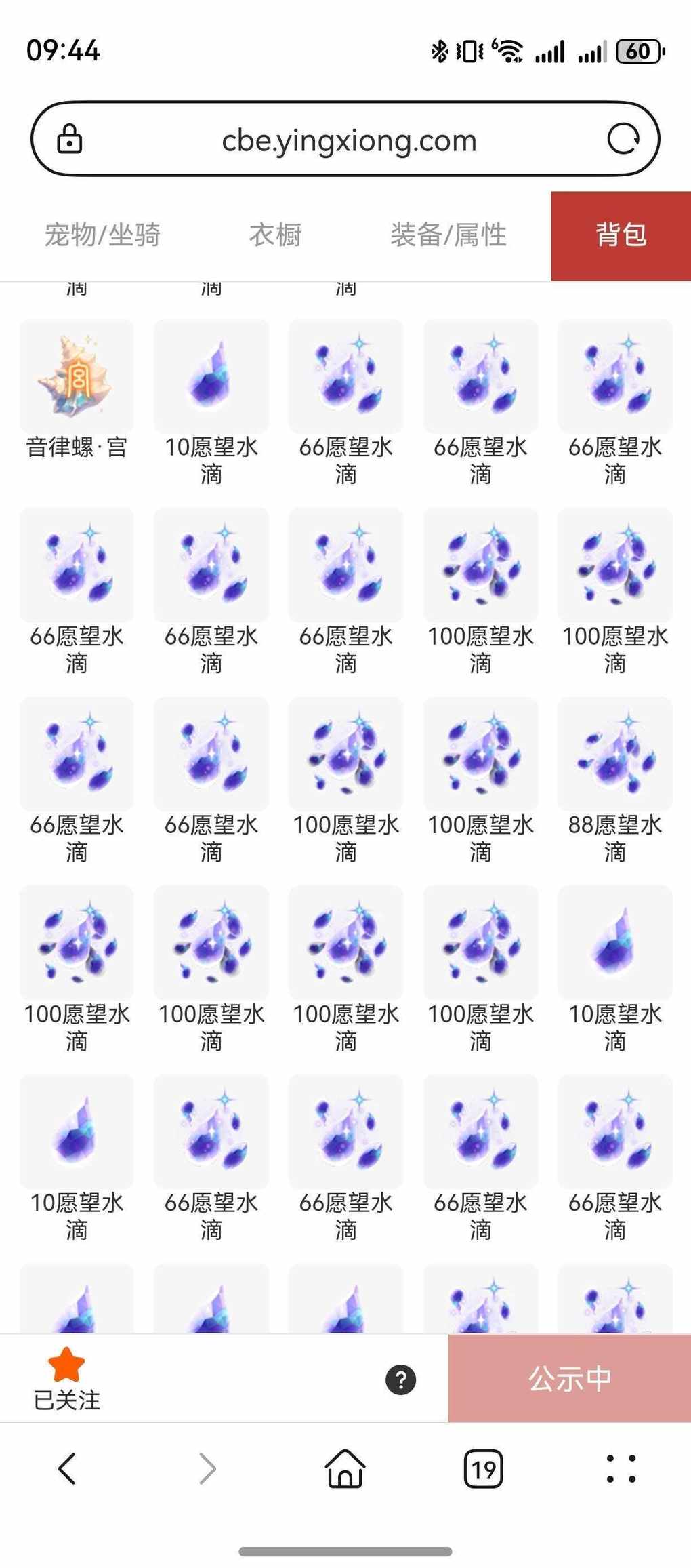Open the question mark help icon

(x=400, y=1379)
